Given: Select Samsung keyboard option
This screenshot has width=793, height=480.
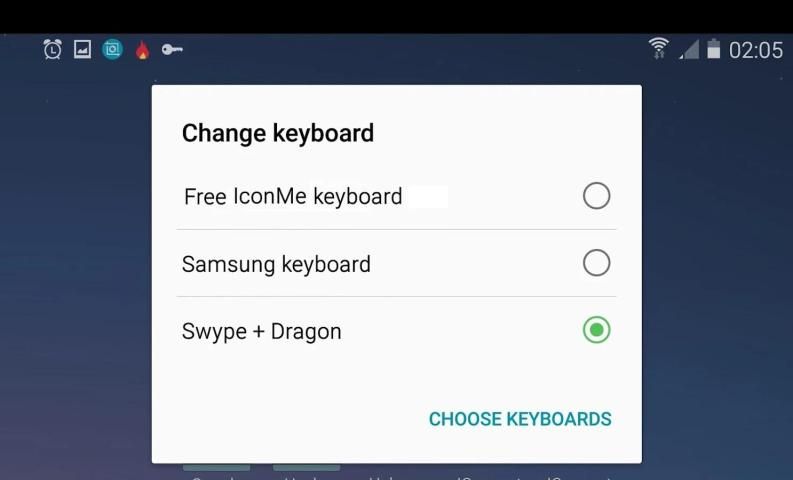Looking at the screenshot, I should [596, 263].
